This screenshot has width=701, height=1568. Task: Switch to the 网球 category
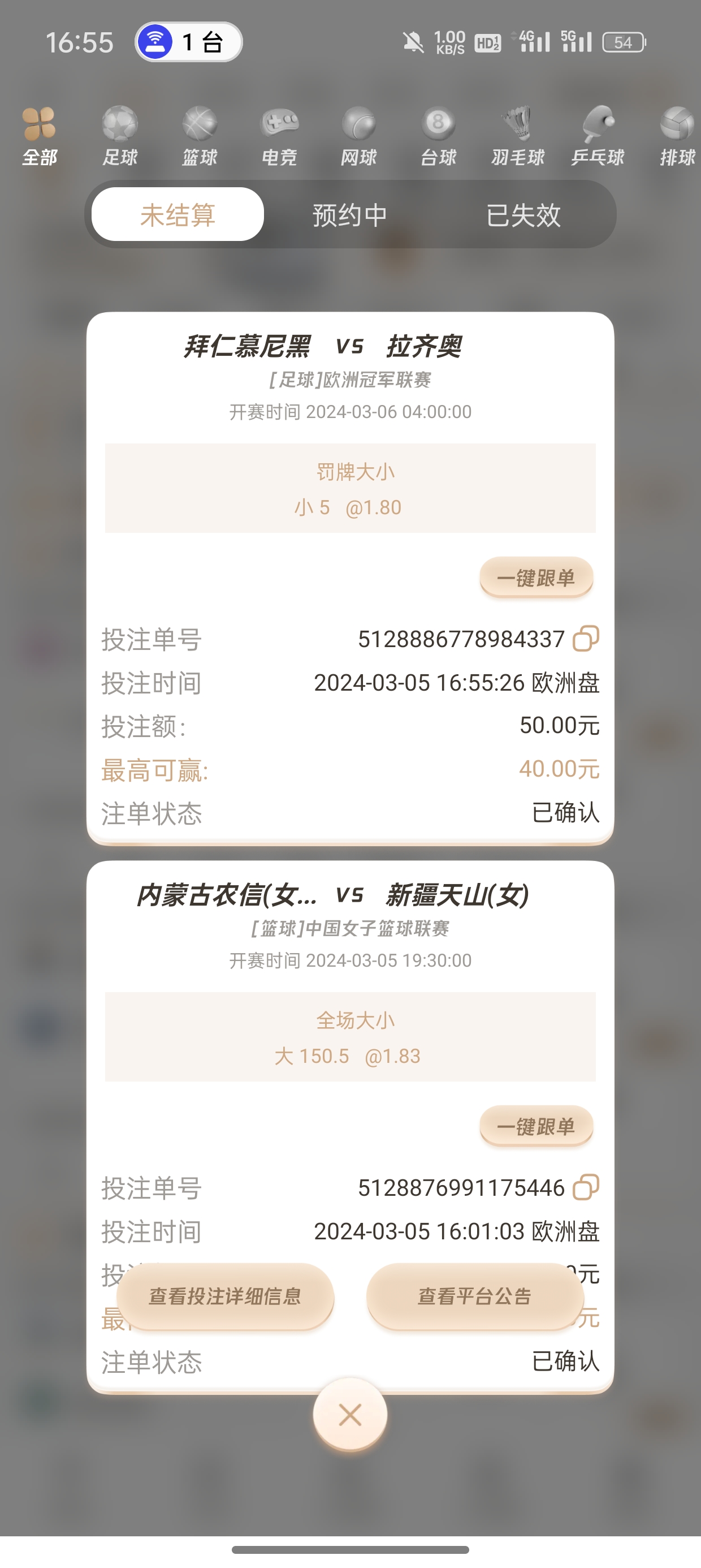[359, 136]
